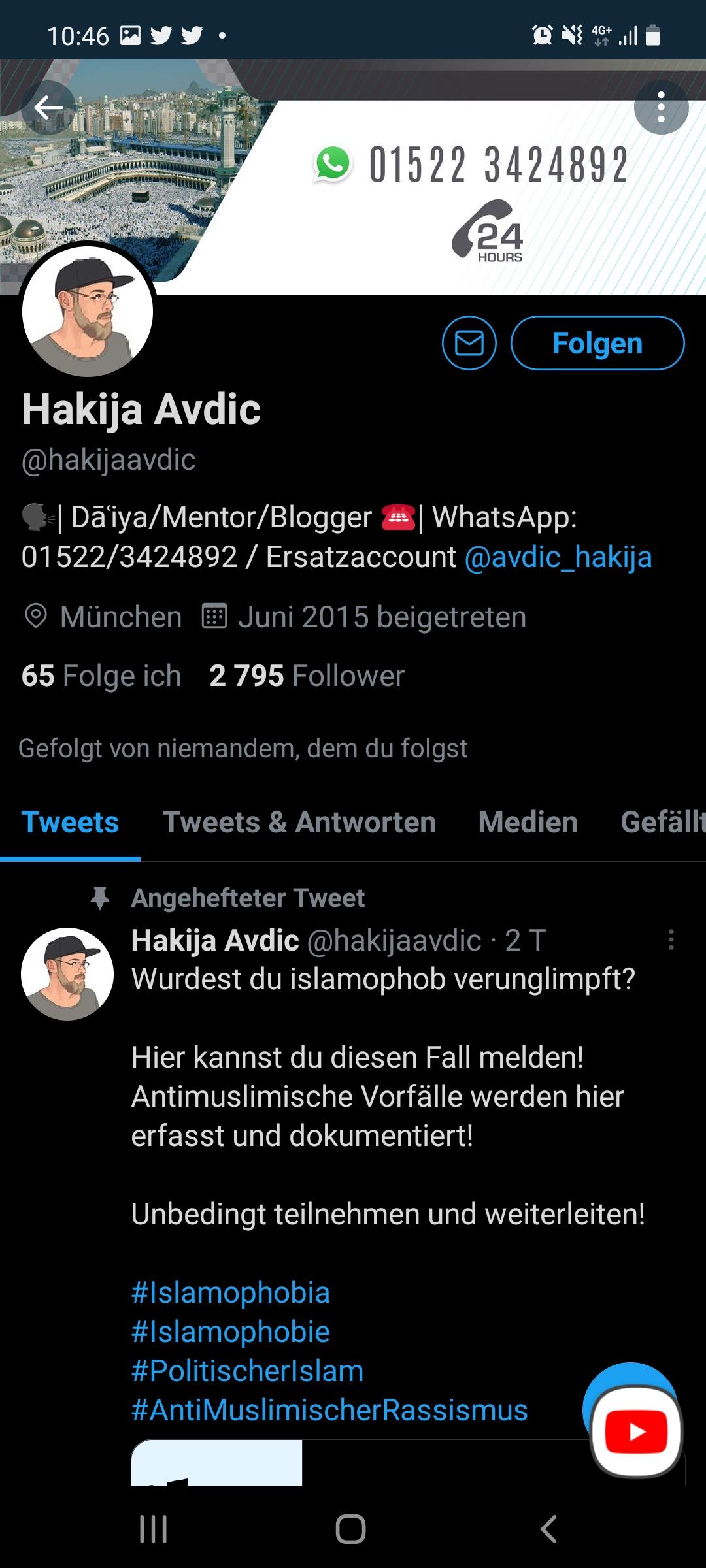Viewport: 706px width, 1568px height.
Task: View the 2 795 Follower list
Action: [x=307, y=676]
